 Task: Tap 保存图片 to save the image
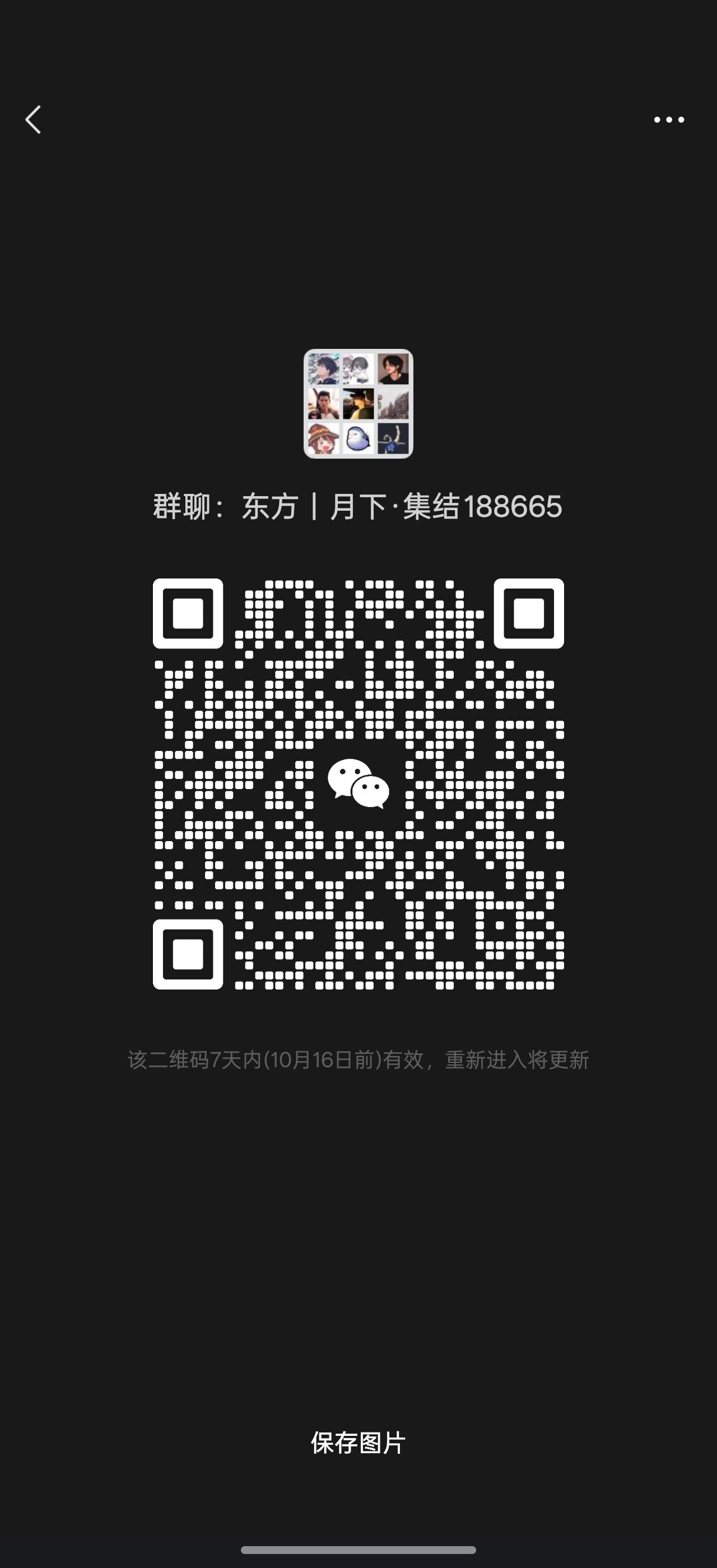[358, 1443]
